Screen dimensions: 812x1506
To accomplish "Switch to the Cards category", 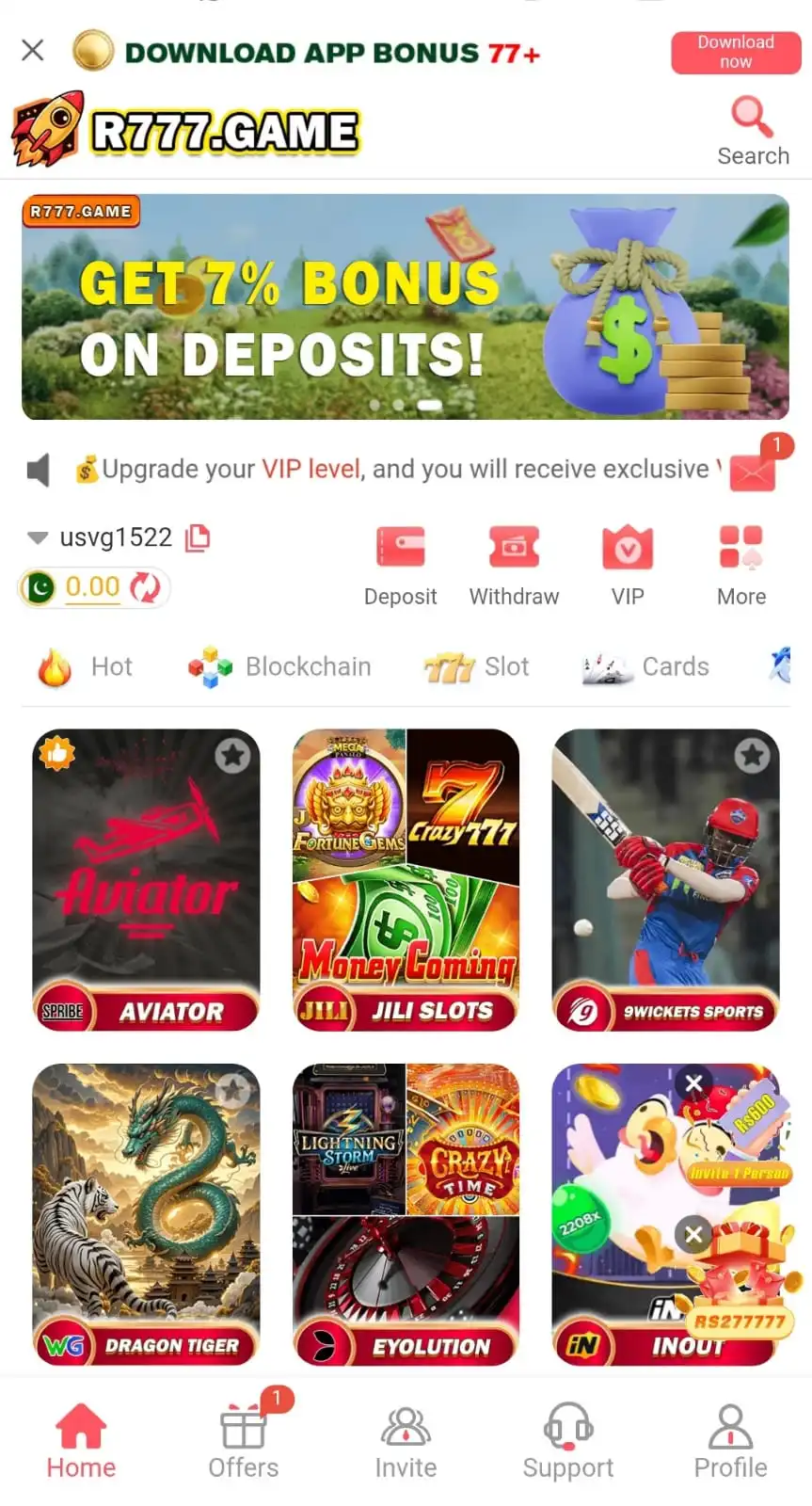I will click(x=646, y=666).
